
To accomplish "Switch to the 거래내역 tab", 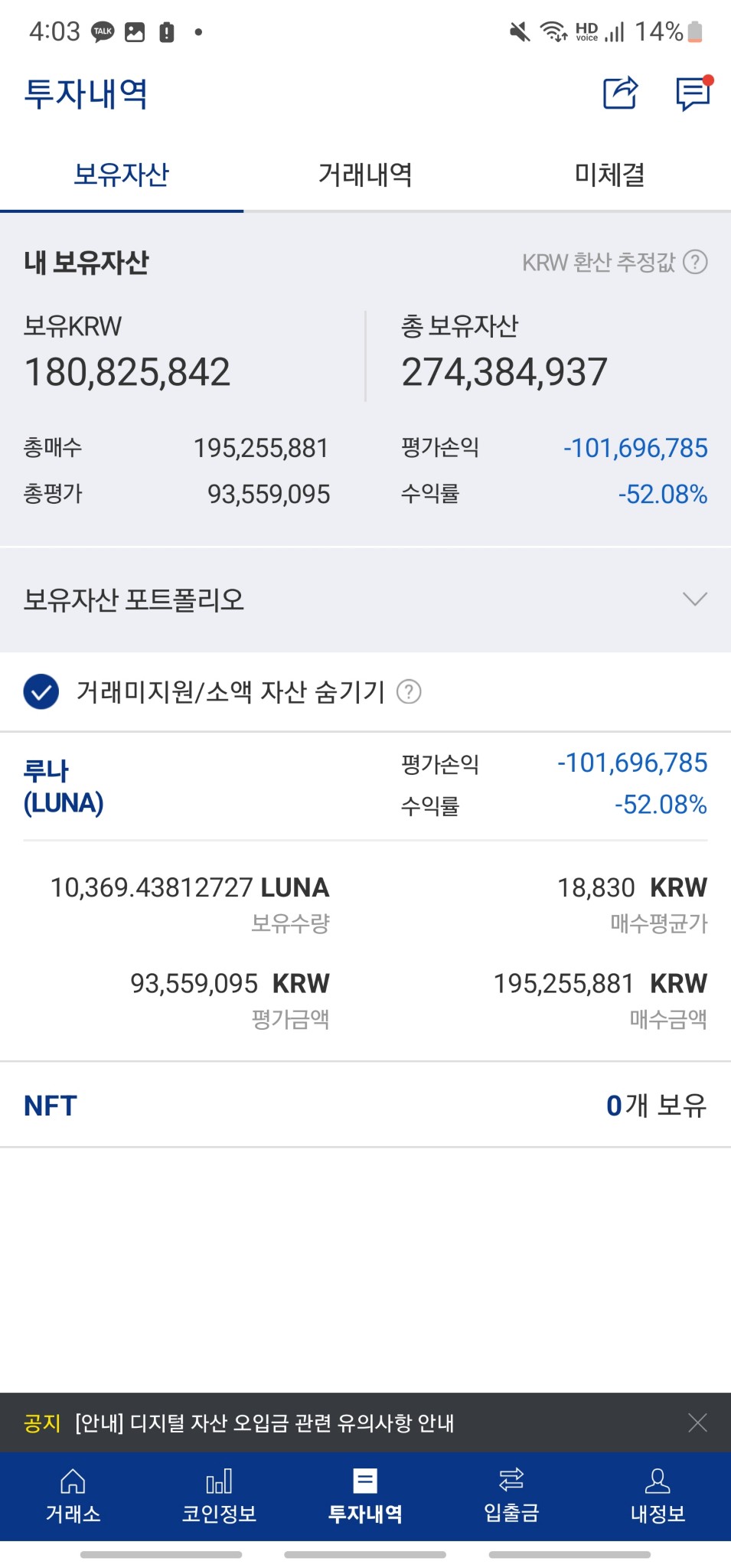I will click(x=365, y=175).
